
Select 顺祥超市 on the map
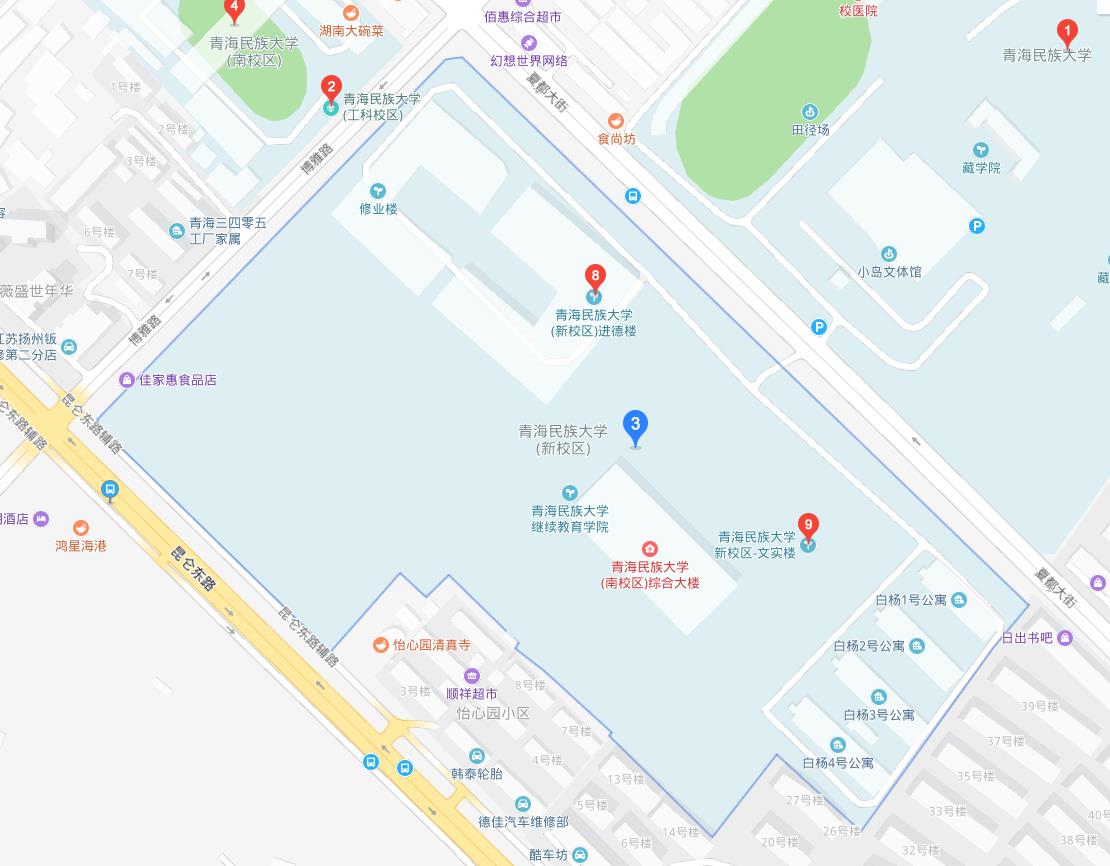tap(471, 676)
